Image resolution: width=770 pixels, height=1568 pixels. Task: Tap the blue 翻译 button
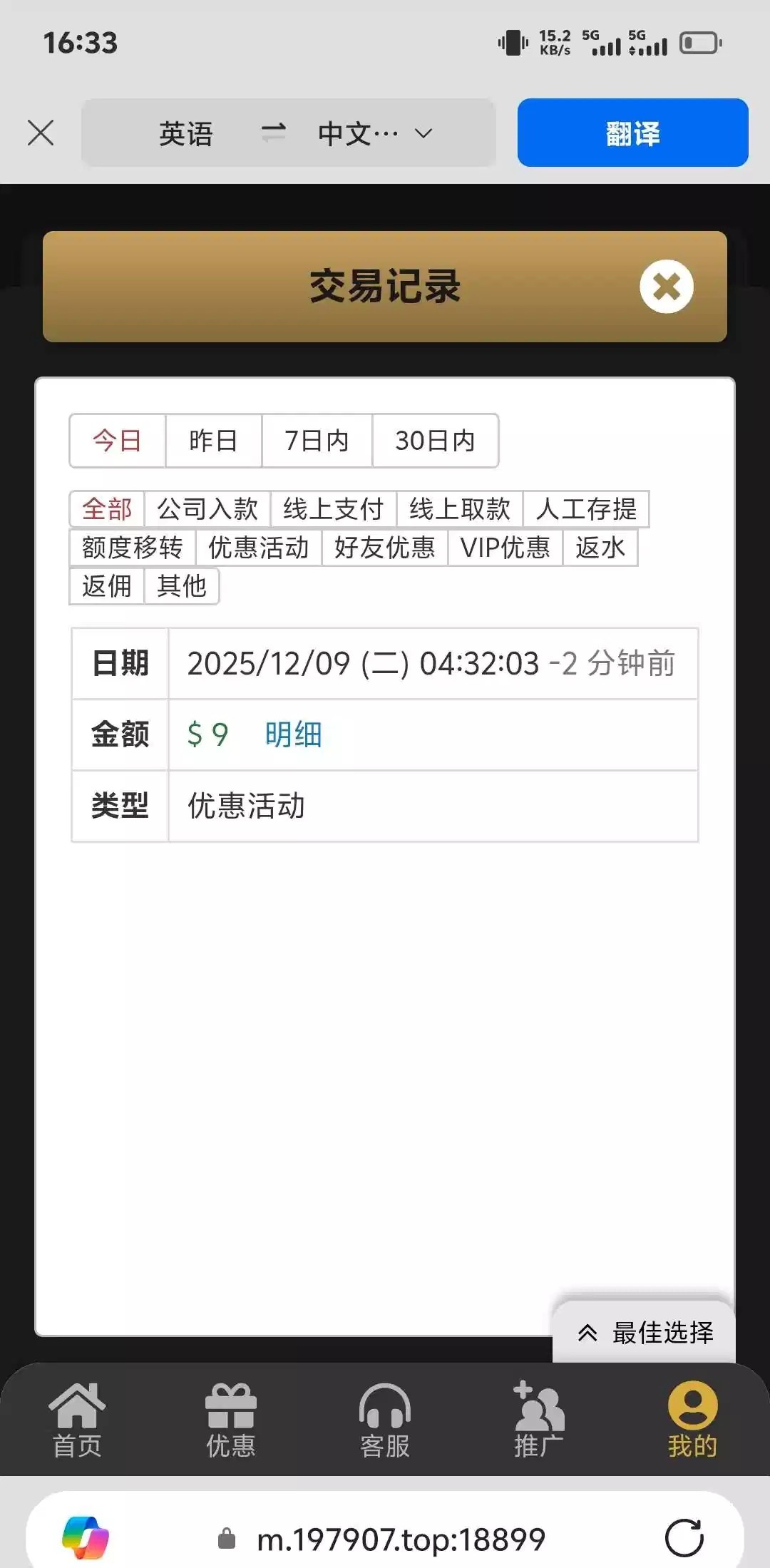click(632, 133)
